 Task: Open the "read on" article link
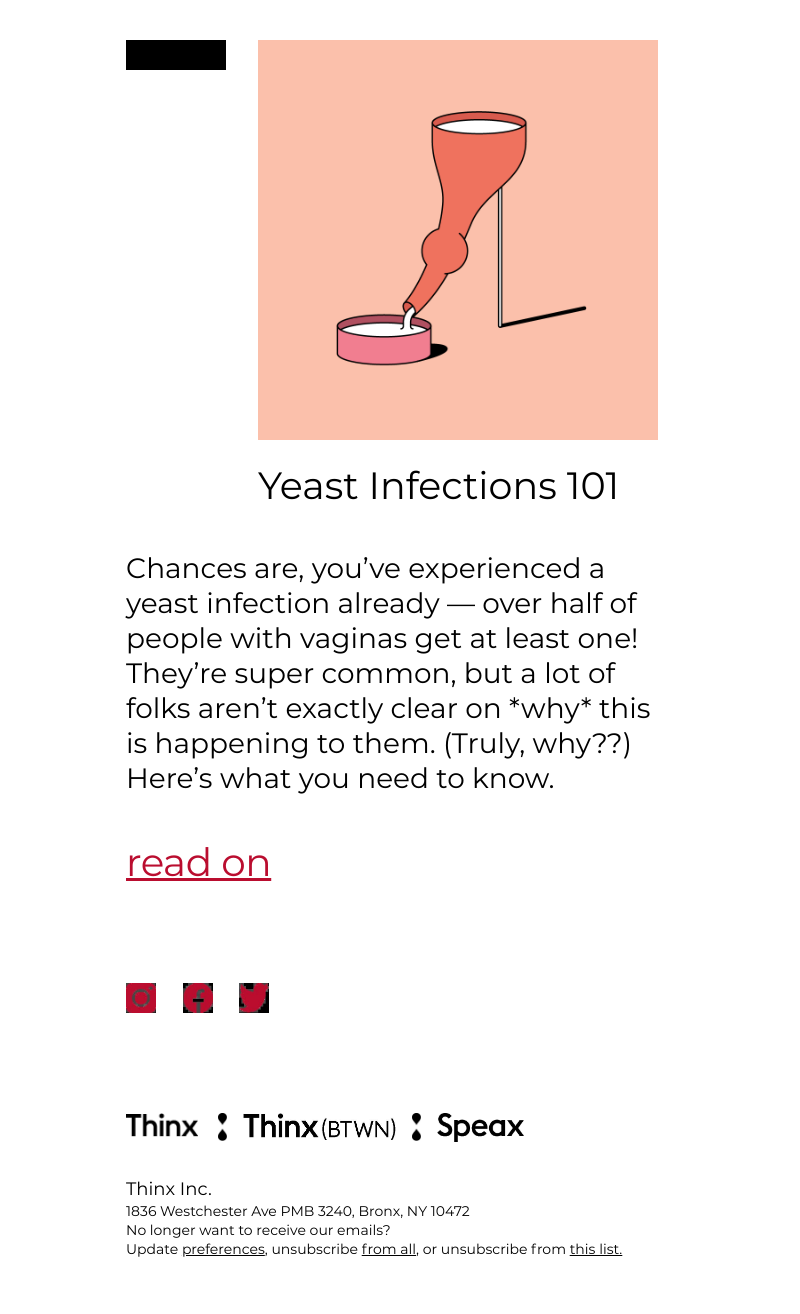coord(198,863)
